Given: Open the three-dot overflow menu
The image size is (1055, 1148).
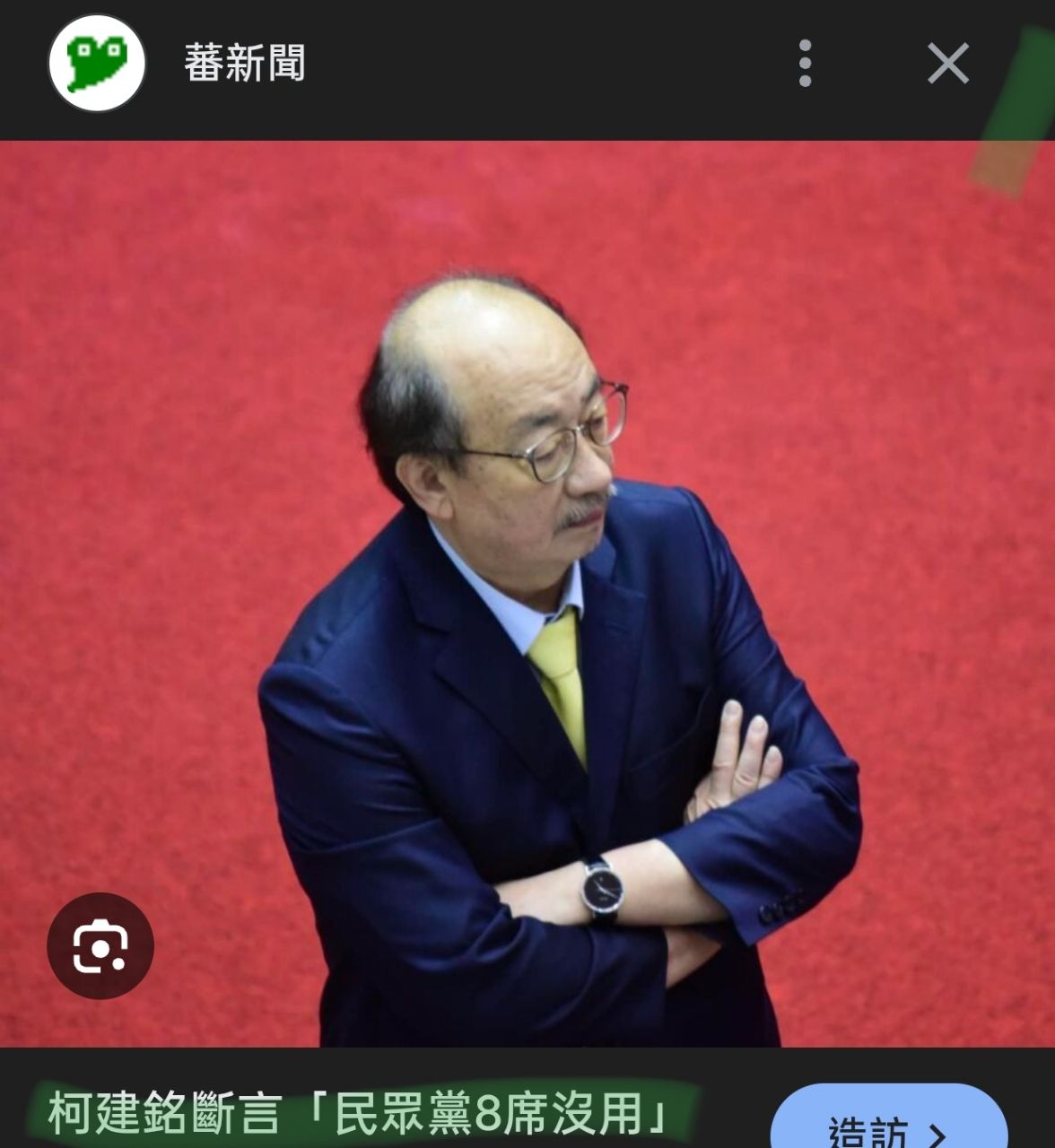Looking at the screenshot, I should (805, 64).
